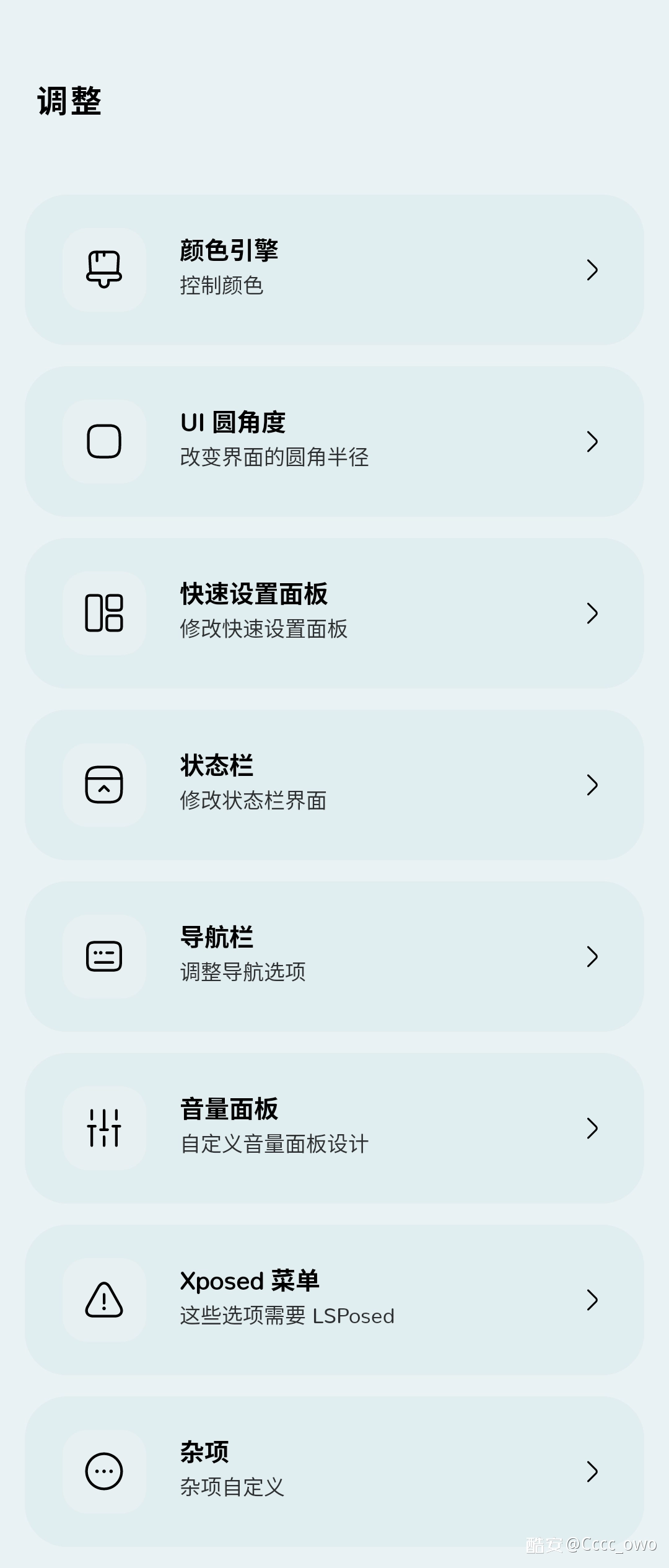Open the 颜色引擎 color engine settings
The image size is (669, 1568).
[334, 270]
